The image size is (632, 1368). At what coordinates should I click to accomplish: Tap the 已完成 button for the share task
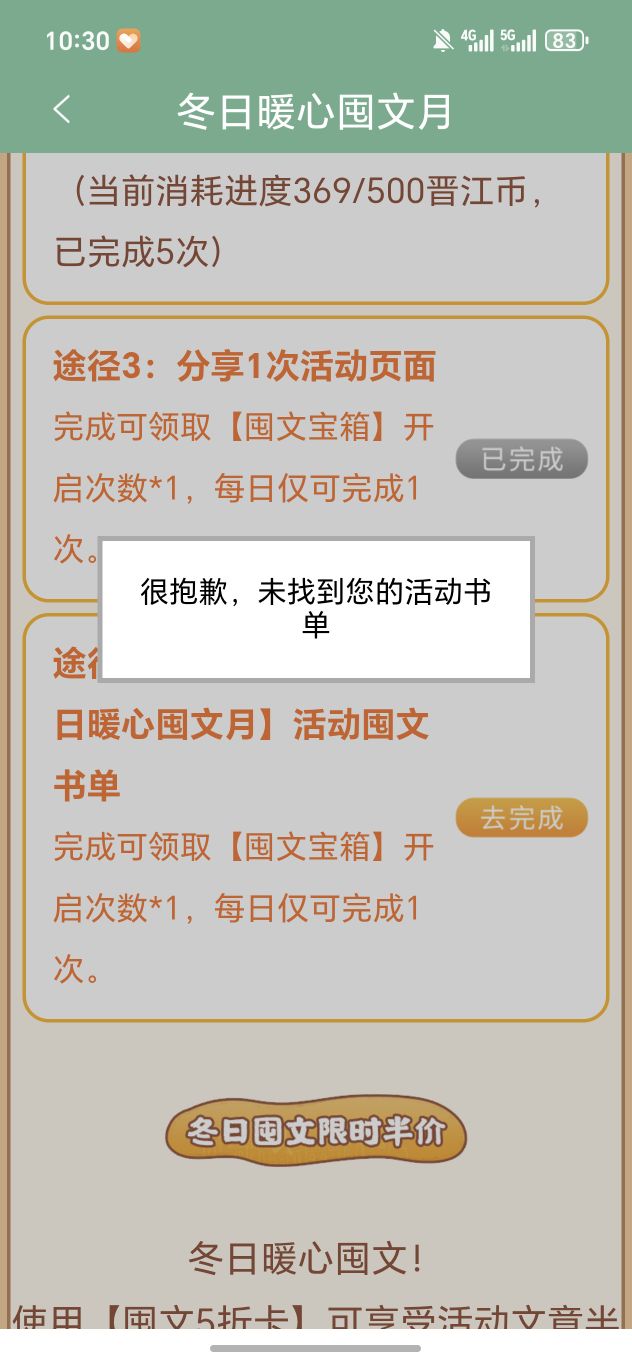coord(521,460)
